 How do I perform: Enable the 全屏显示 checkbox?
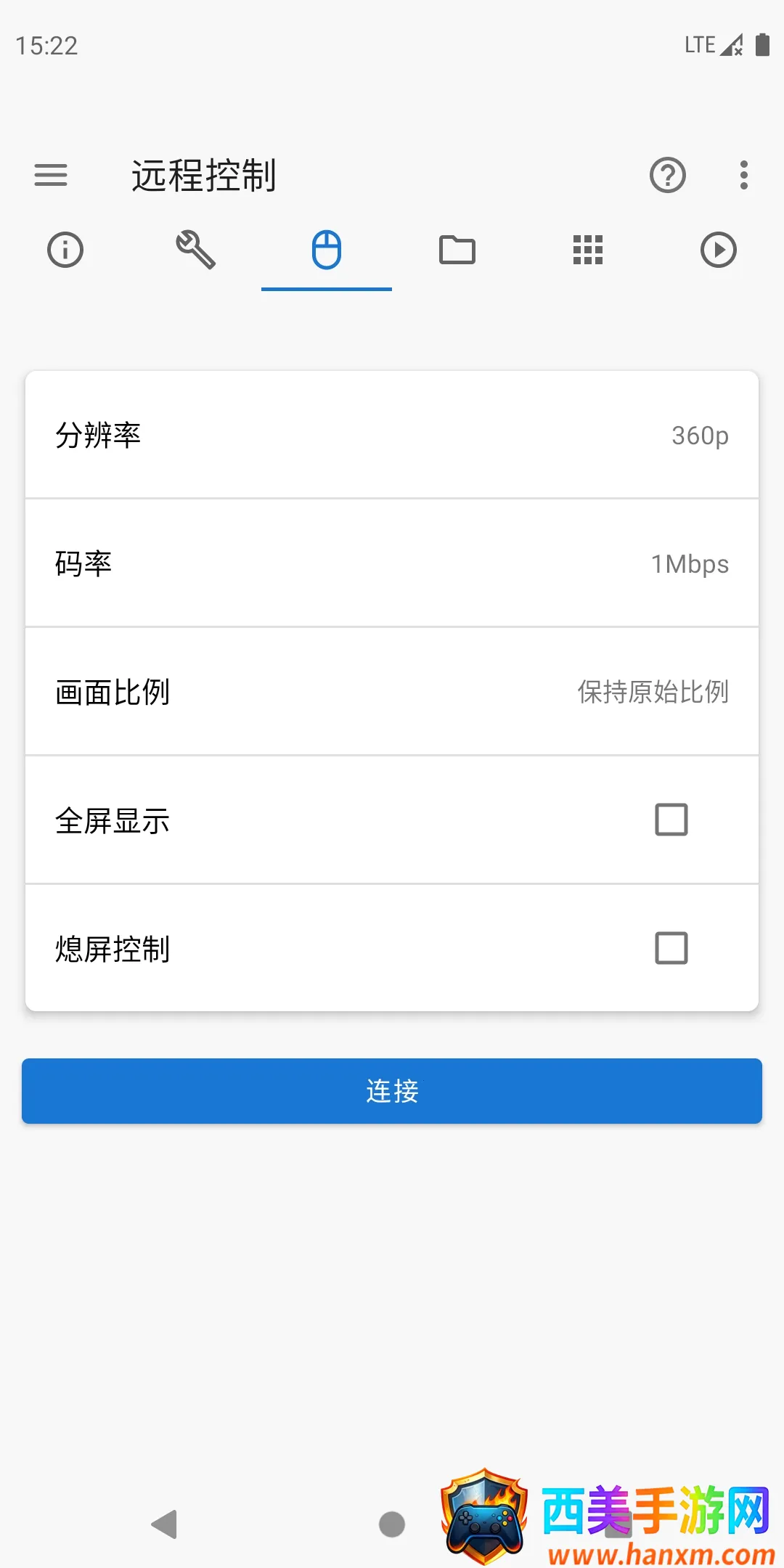[x=671, y=820]
